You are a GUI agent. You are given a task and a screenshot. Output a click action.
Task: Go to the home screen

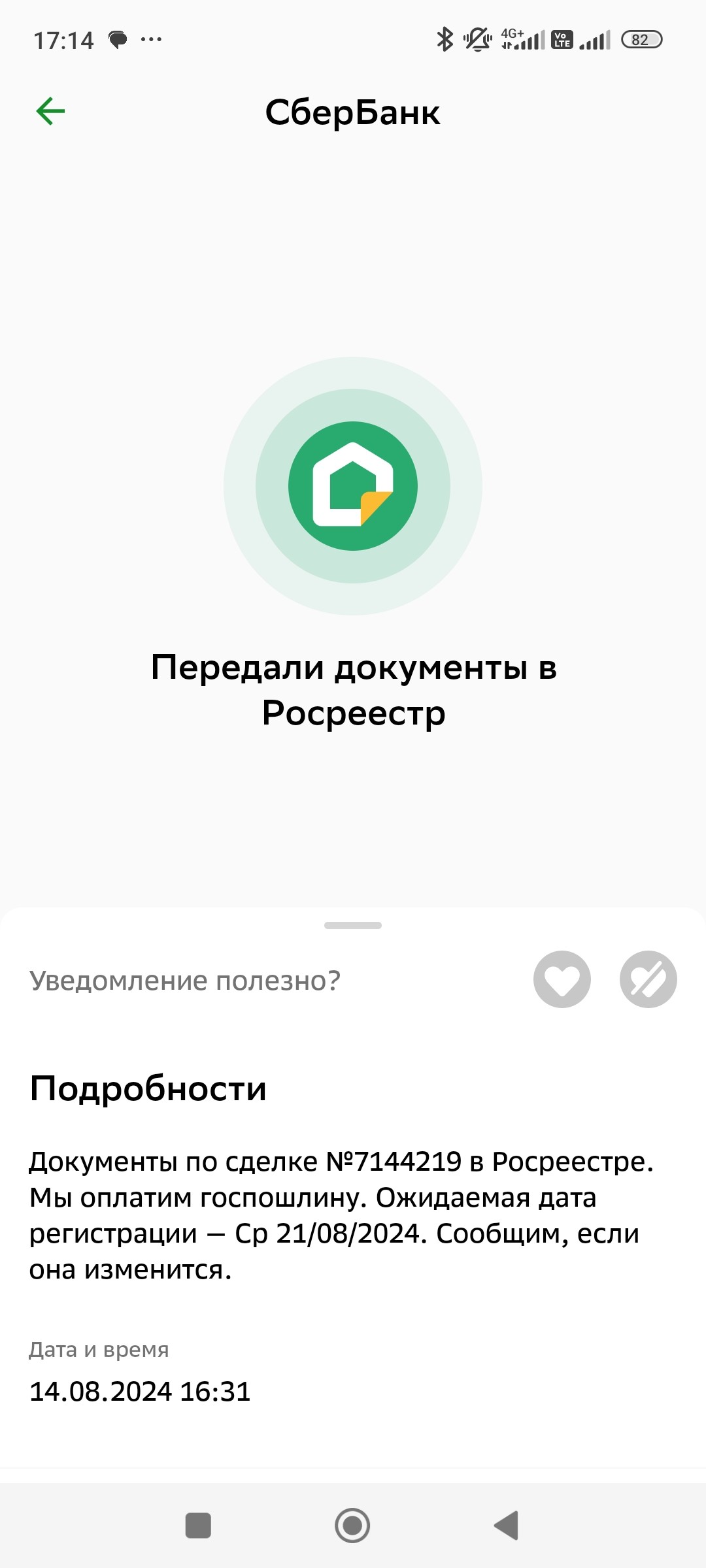click(x=352, y=1526)
